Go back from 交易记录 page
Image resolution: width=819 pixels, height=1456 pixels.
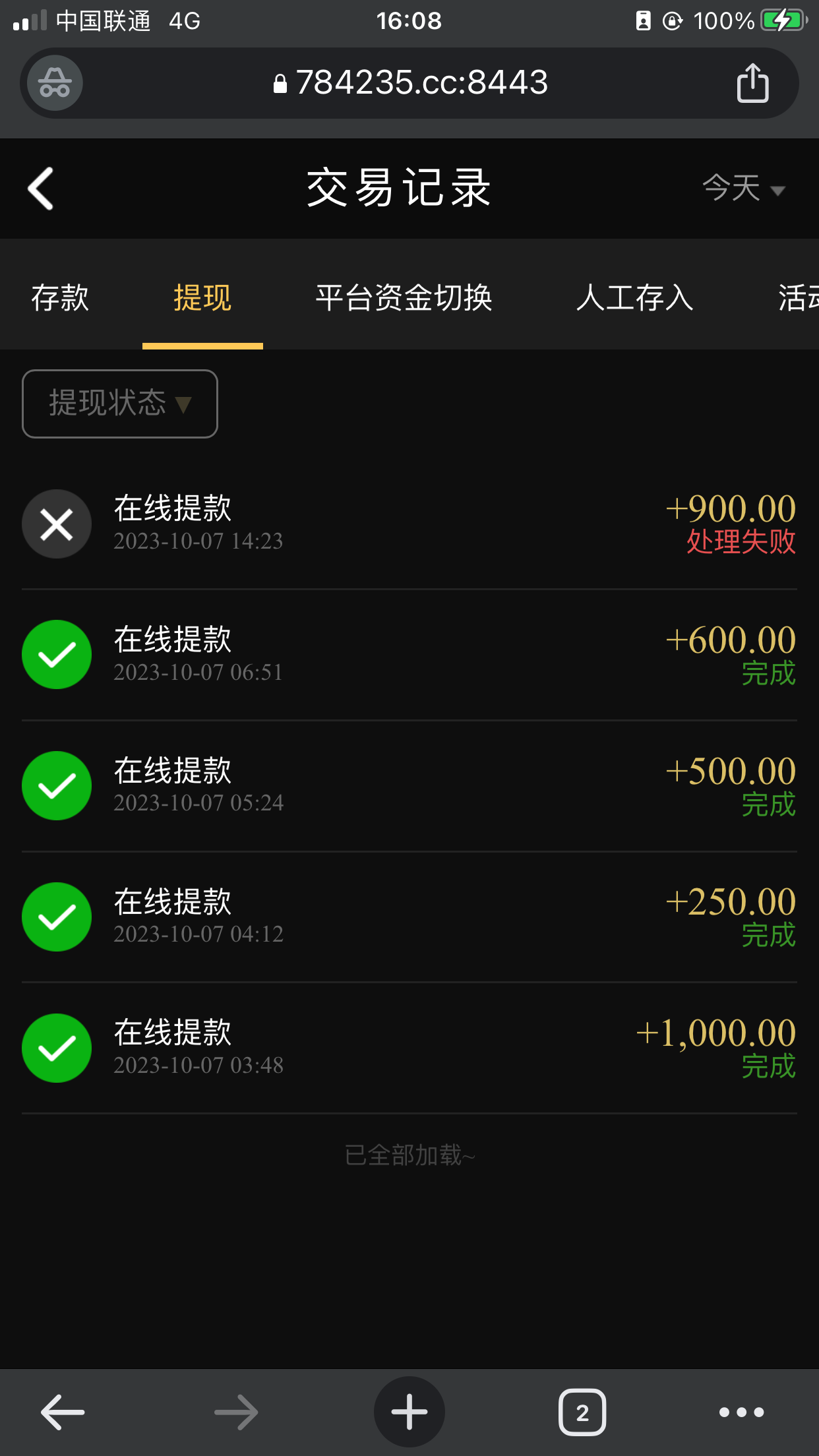(x=41, y=189)
